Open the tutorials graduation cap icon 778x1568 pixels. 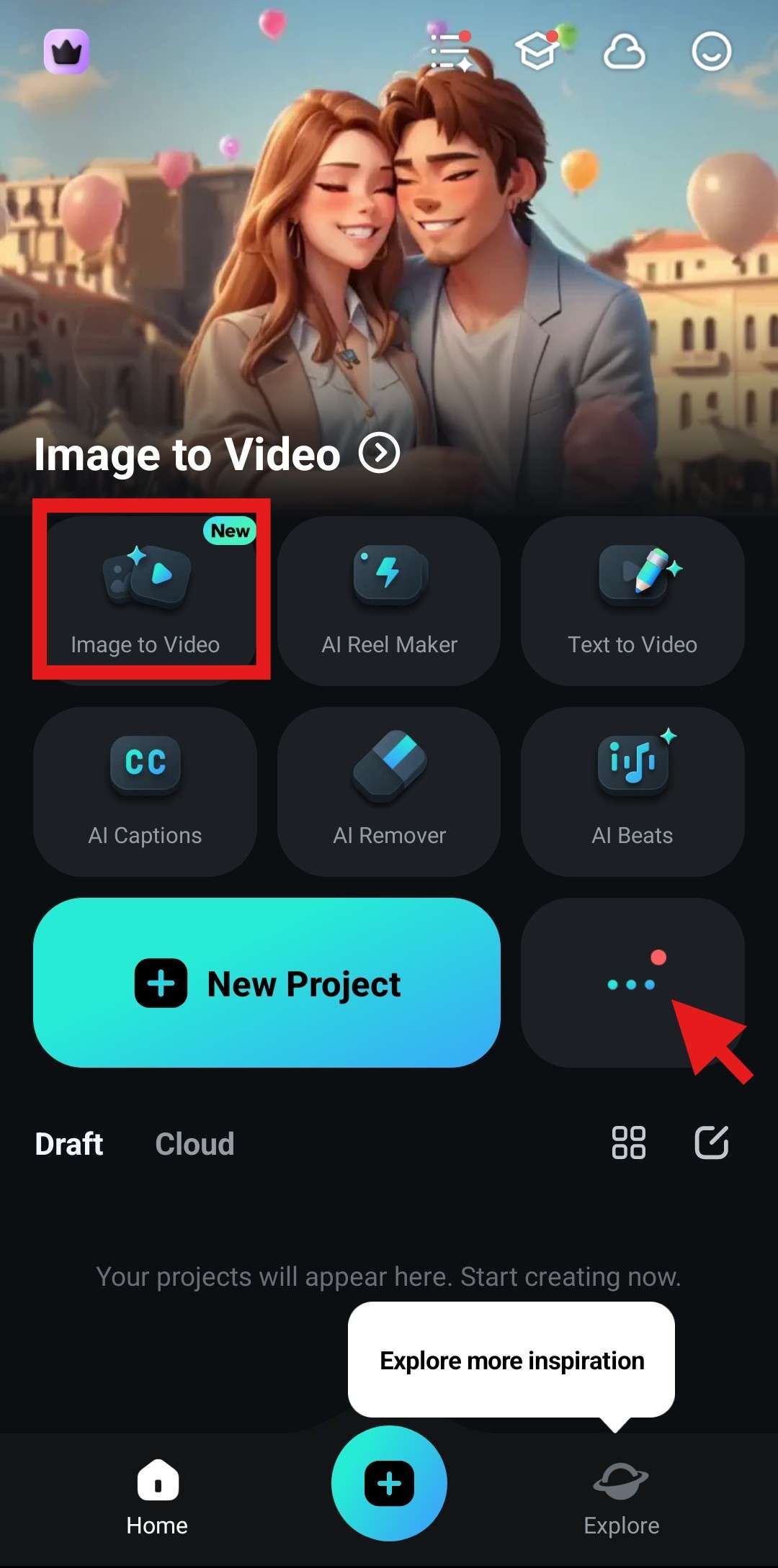point(538,51)
